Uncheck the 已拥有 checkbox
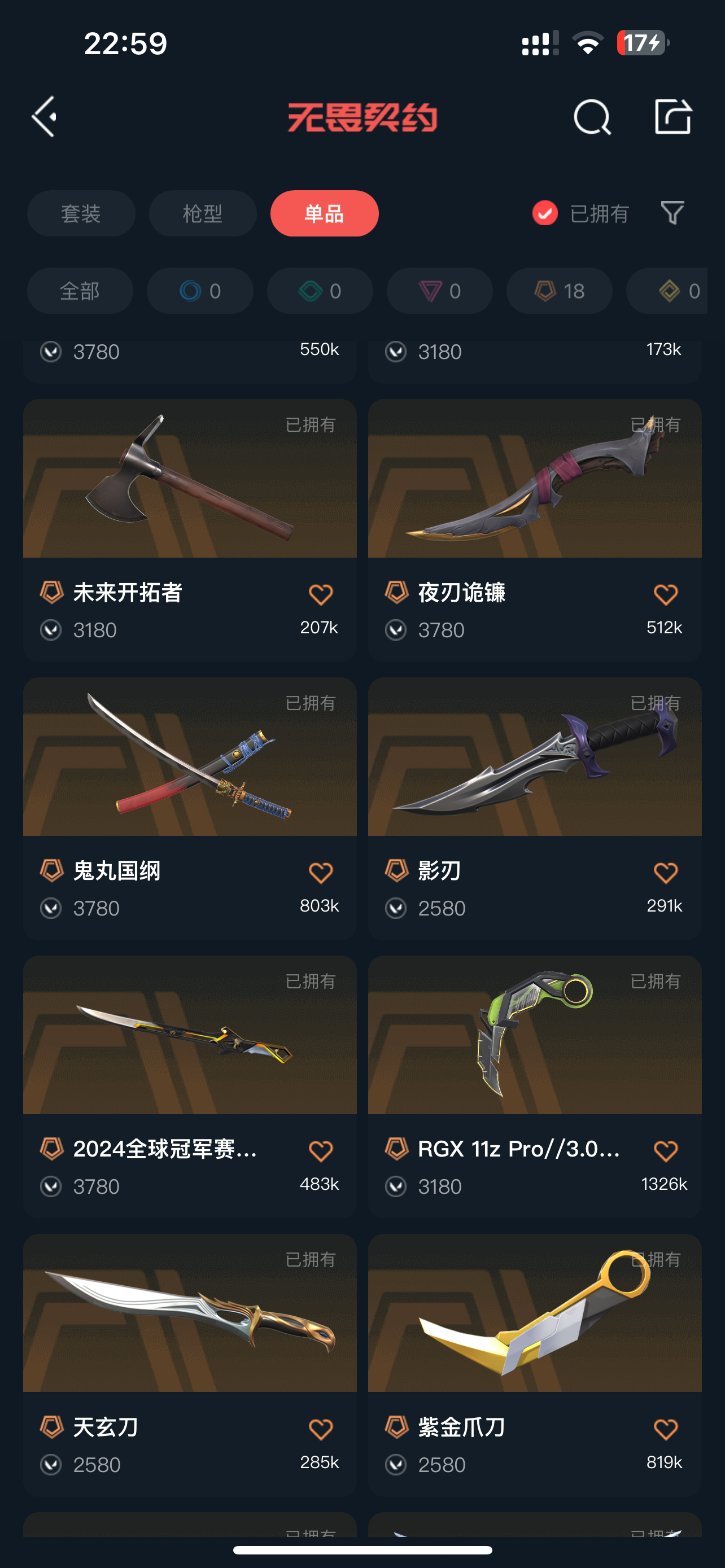The height and width of the screenshot is (1568, 725). point(545,213)
